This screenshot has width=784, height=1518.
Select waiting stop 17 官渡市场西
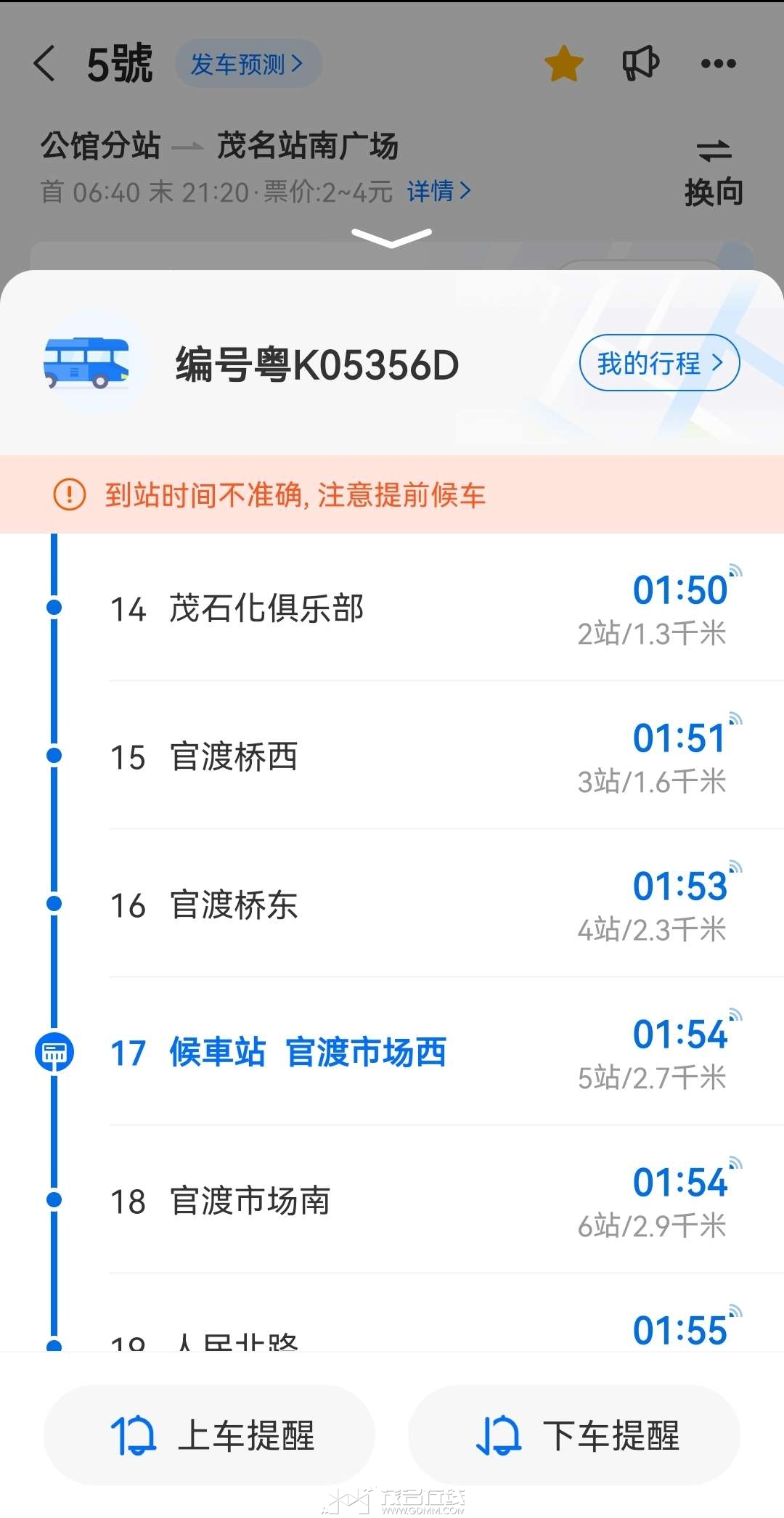coord(308,1053)
